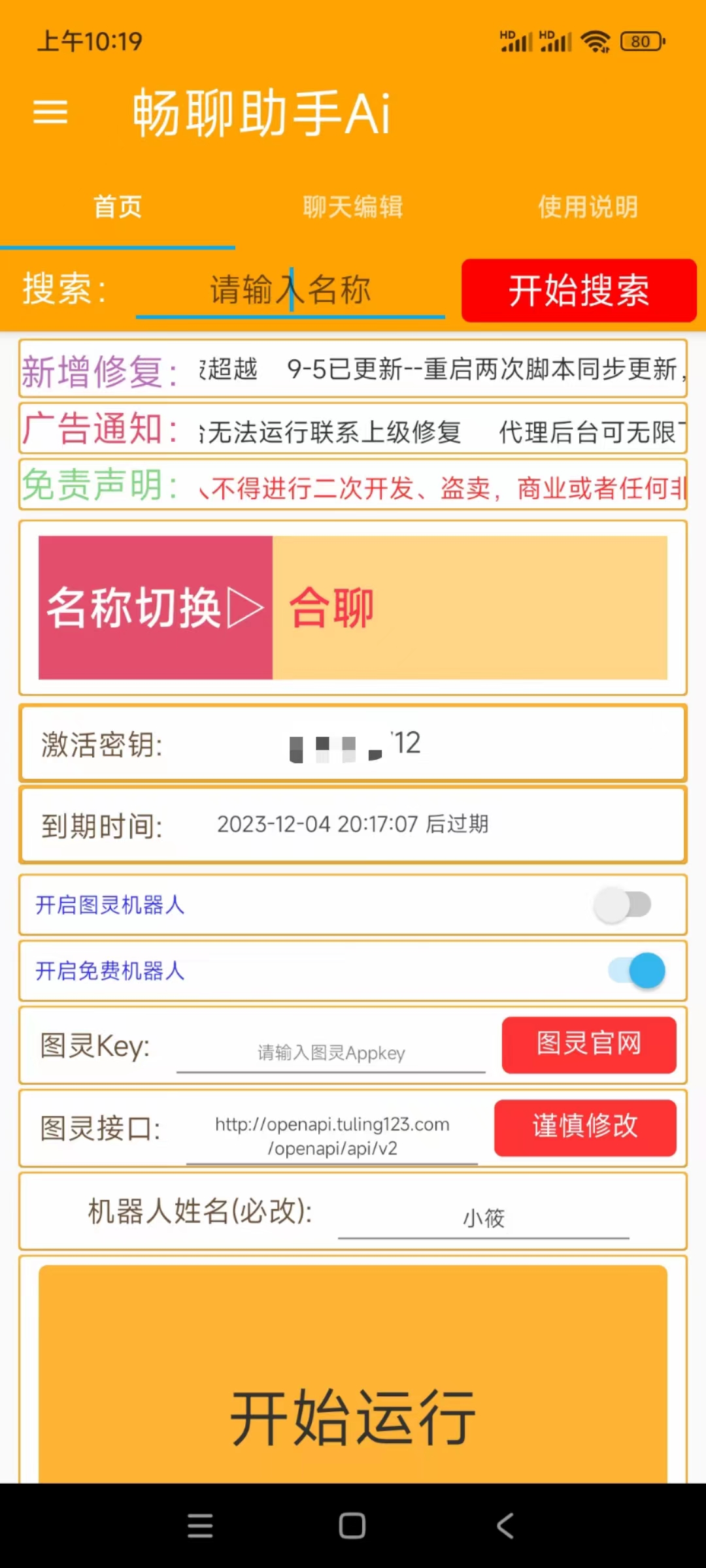Switch to the 使用说明 tab
The image size is (706, 1568).
coord(588,207)
